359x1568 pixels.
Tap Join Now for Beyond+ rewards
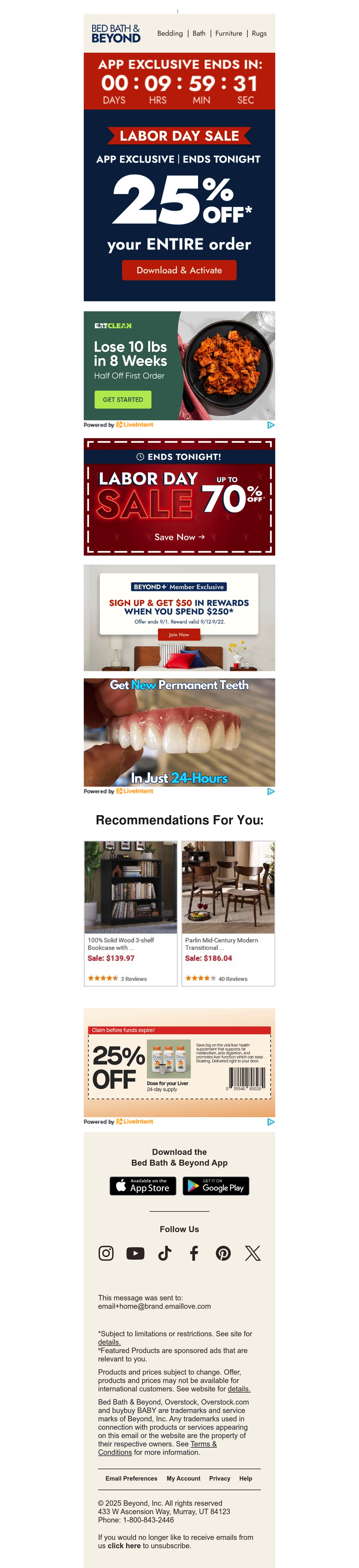(x=179, y=634)
